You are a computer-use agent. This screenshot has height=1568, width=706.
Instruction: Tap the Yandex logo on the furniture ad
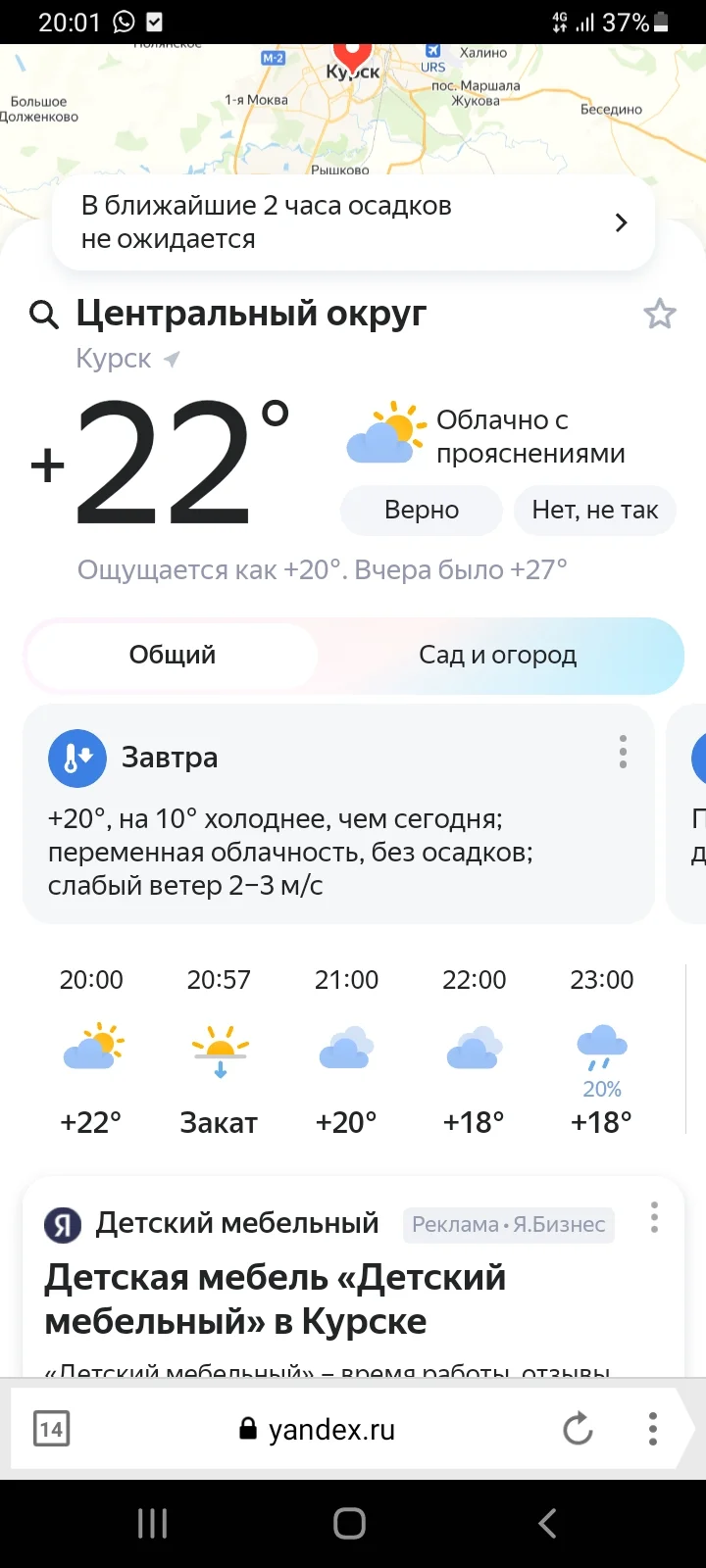pyautogui.click(x=62, y=1223)
